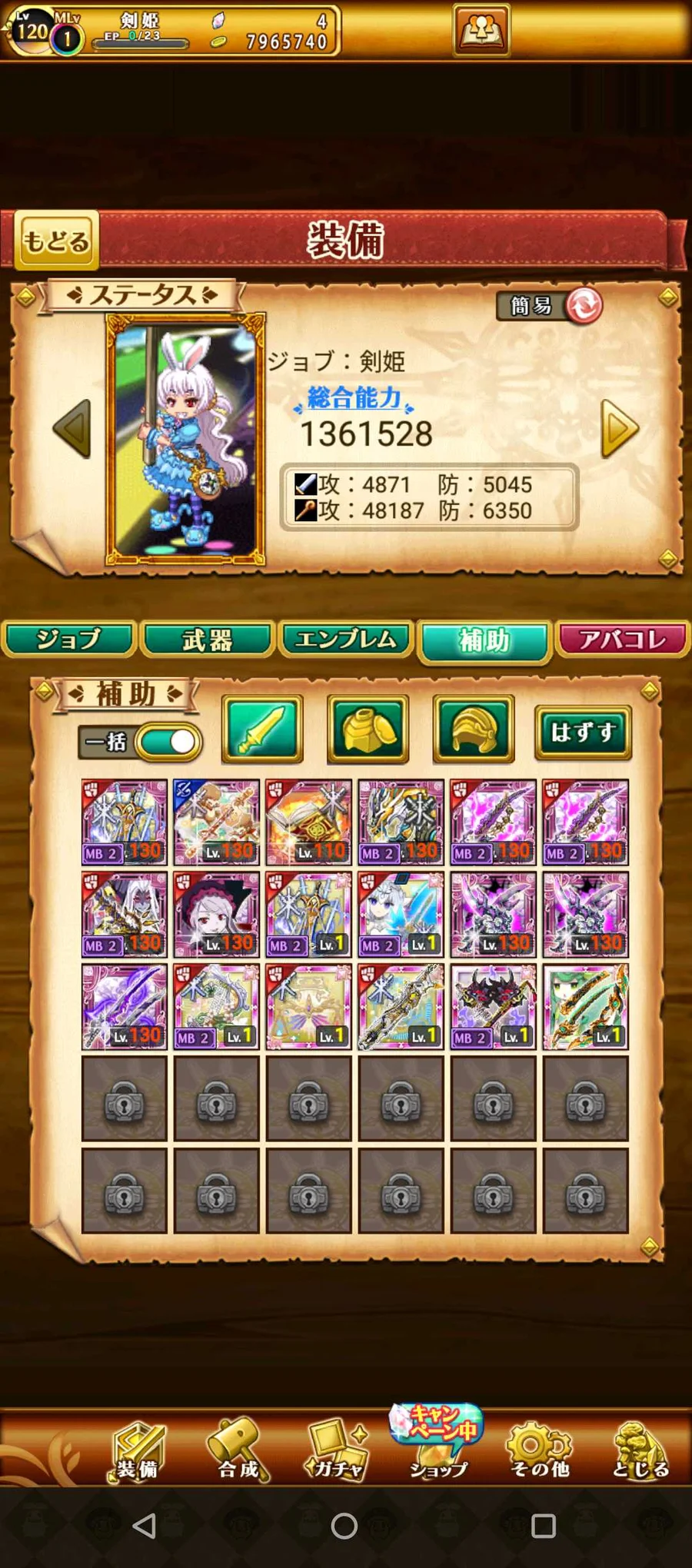Tap the はずす unequip button
The image size is (692, 1568).
[583, 732]
